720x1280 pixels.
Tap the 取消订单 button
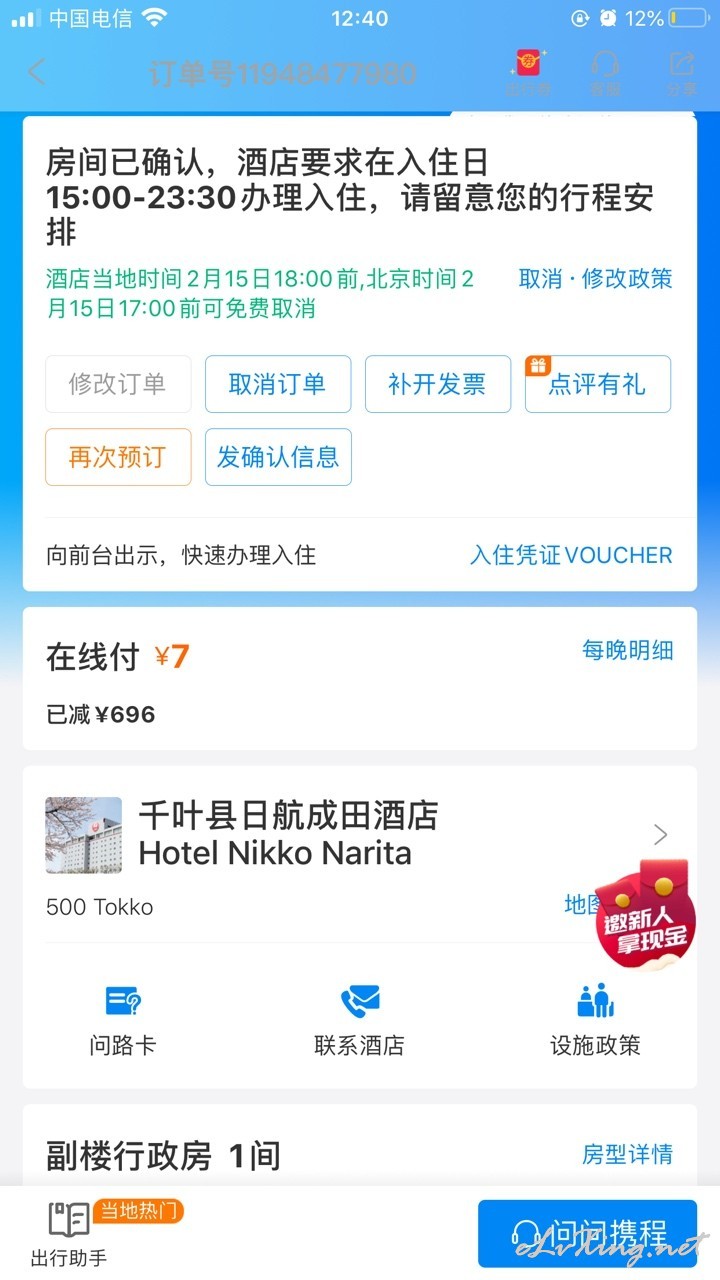pos(278,384)
